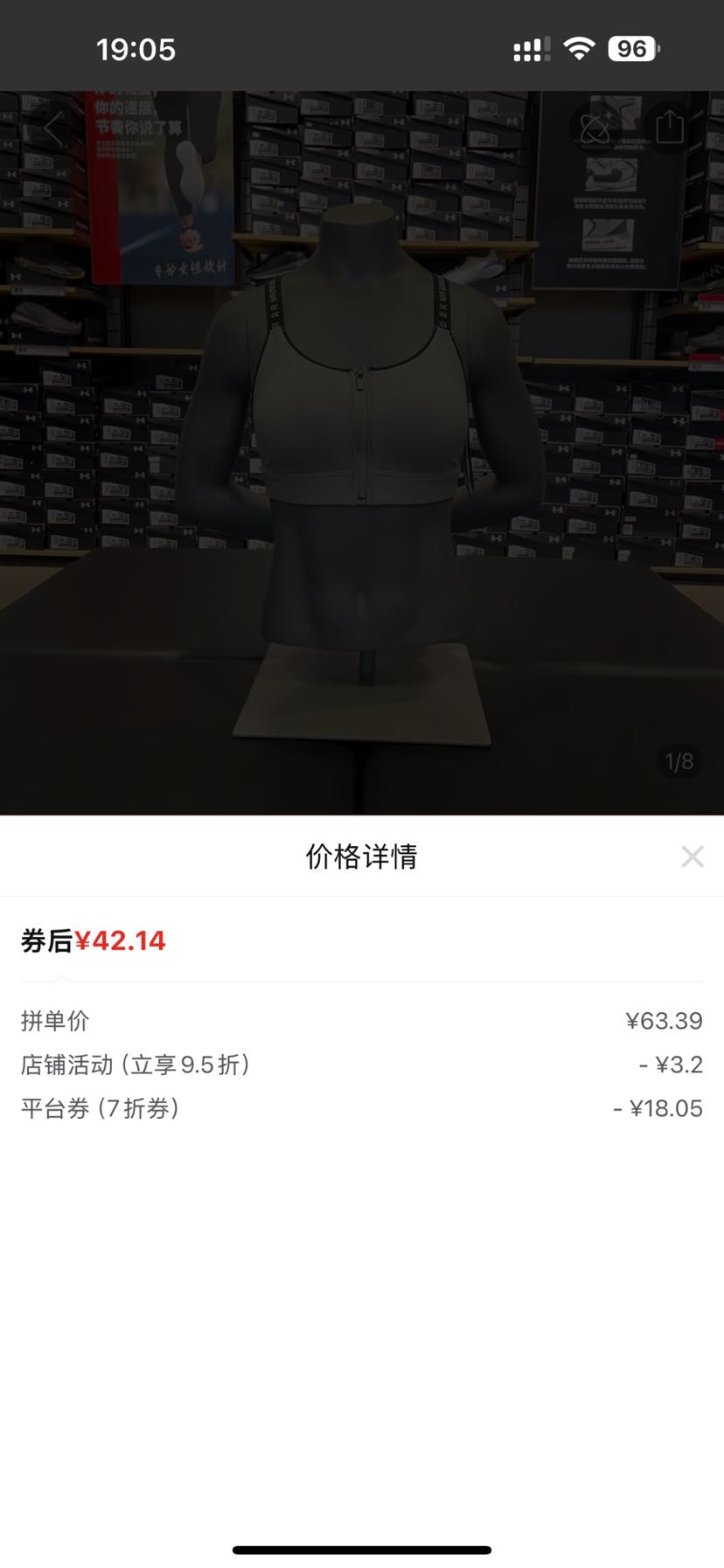Share this product via the share icon
Image resolution: width=724 pixels, height=1568 pixels.
(670, 127)
